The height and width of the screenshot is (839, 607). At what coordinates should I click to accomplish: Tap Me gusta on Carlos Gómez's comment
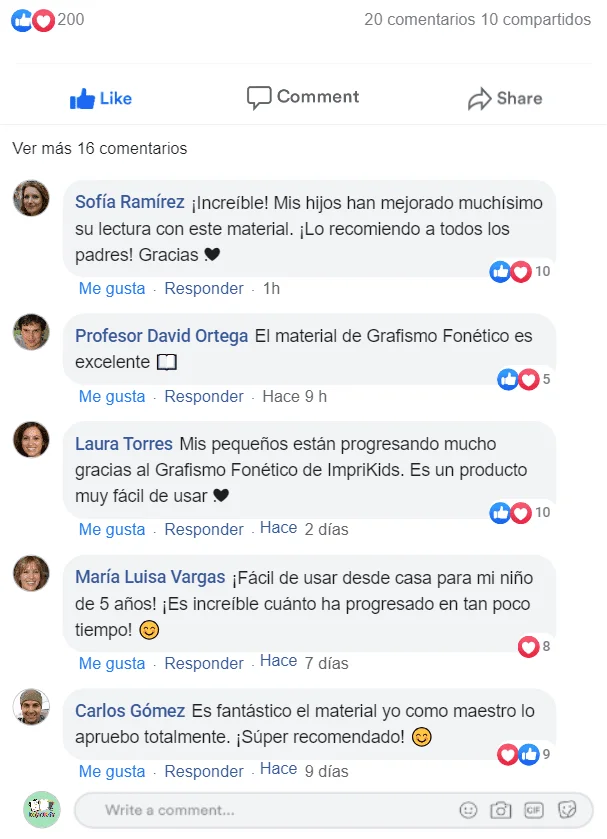(x=112, y=771)
